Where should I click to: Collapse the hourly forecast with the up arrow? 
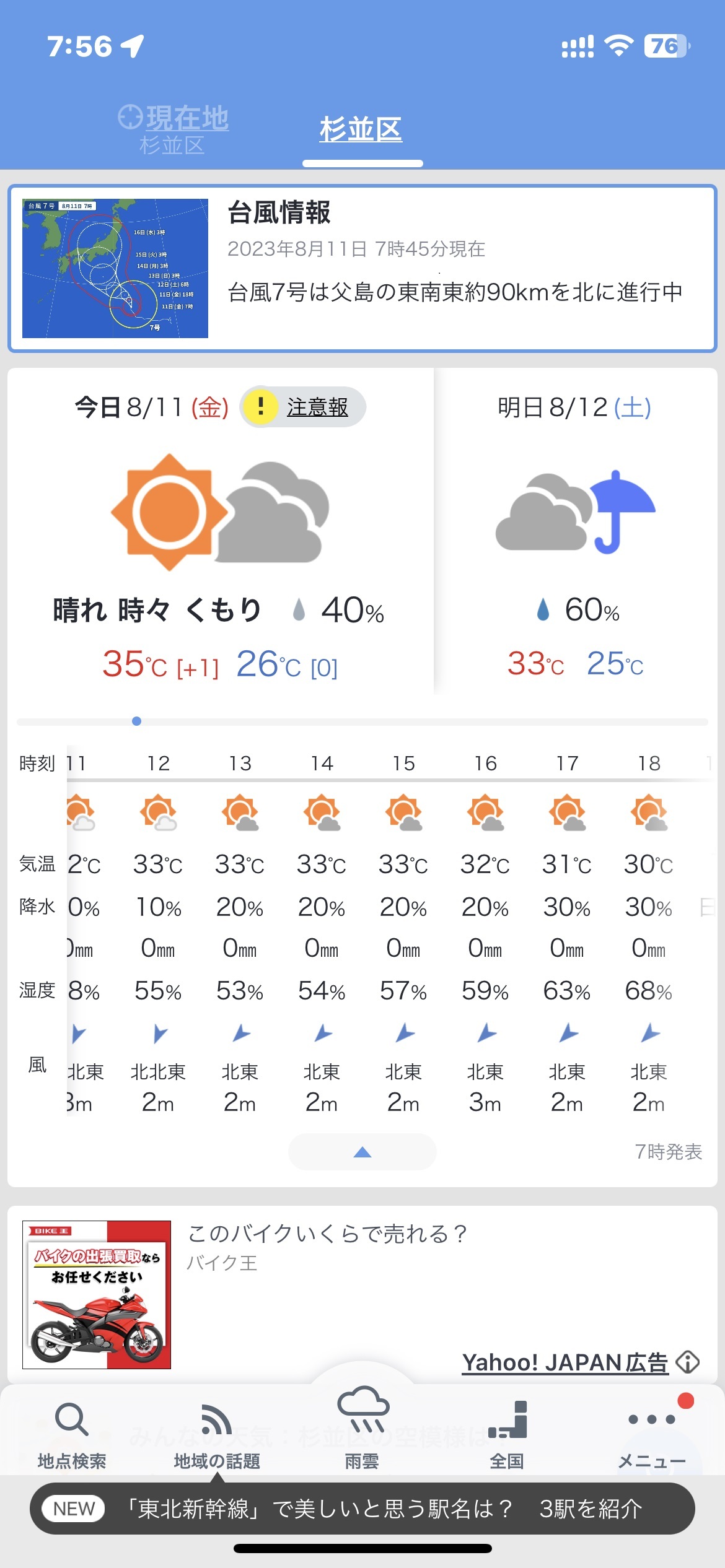pos(362,1152)
